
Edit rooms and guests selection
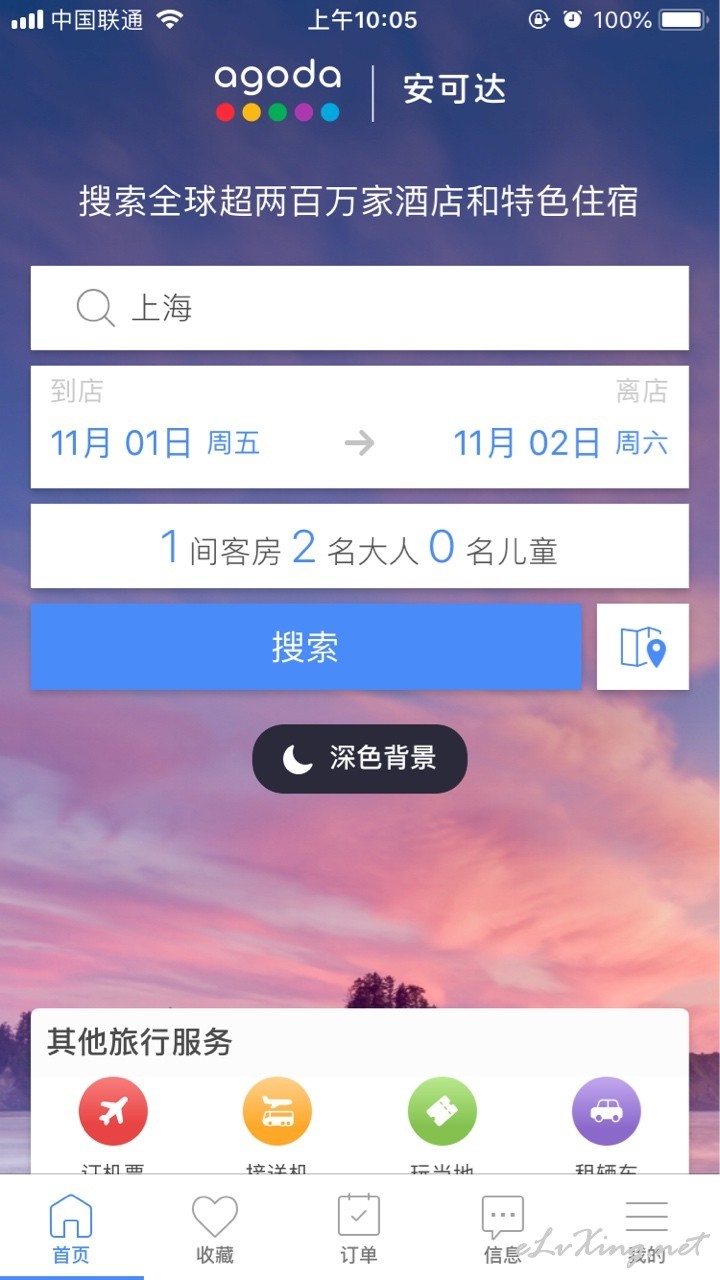coord(359,546)
